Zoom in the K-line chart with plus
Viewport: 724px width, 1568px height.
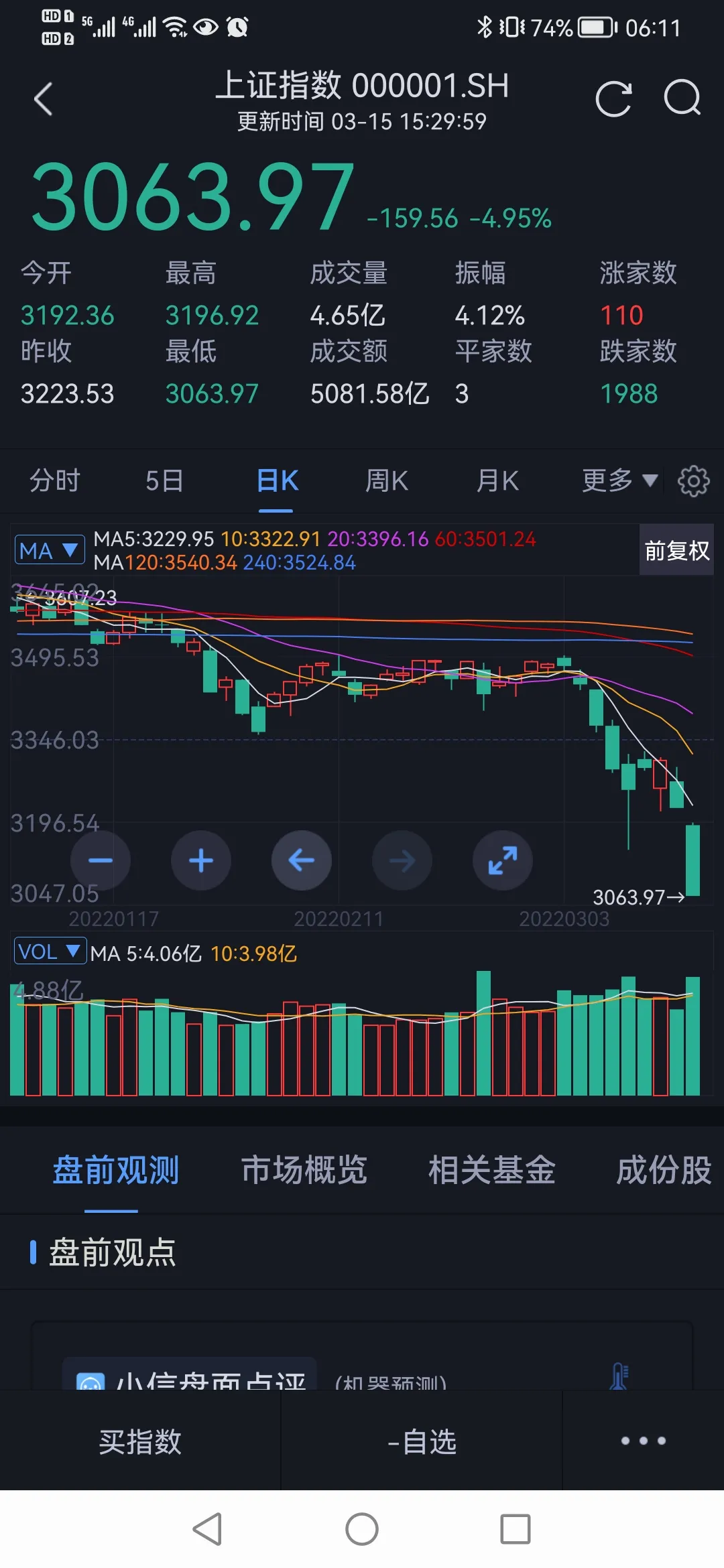coord(201,860)
